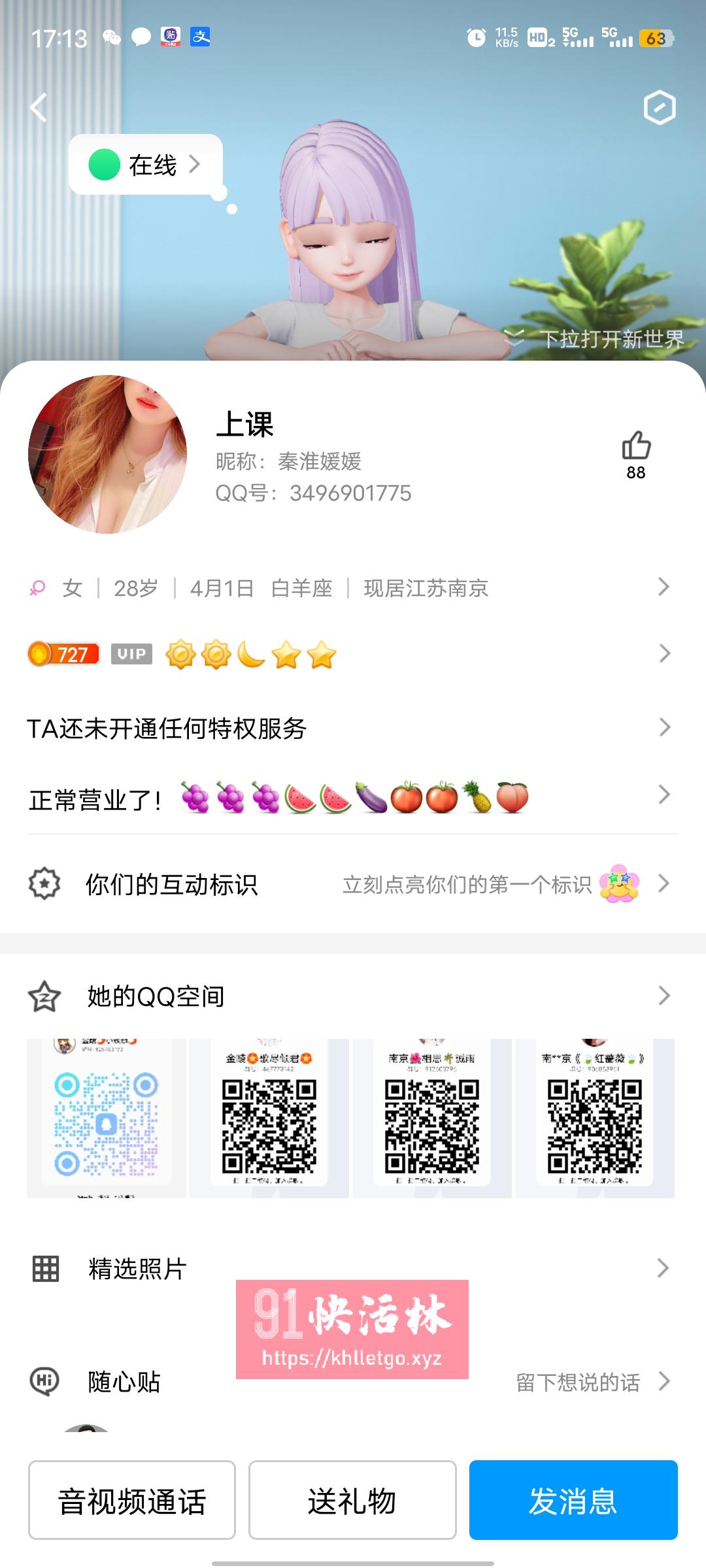Open the 她的QQ空间 star icon
The image size is (706, 1568).
(x=44, y=996)
